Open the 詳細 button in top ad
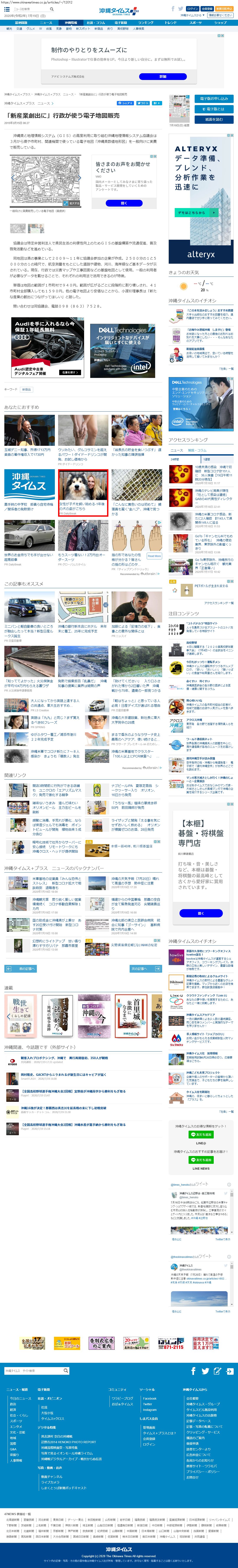Viewport: 238px width, 1568px height. pyautogui.click(x=163, y=77)
